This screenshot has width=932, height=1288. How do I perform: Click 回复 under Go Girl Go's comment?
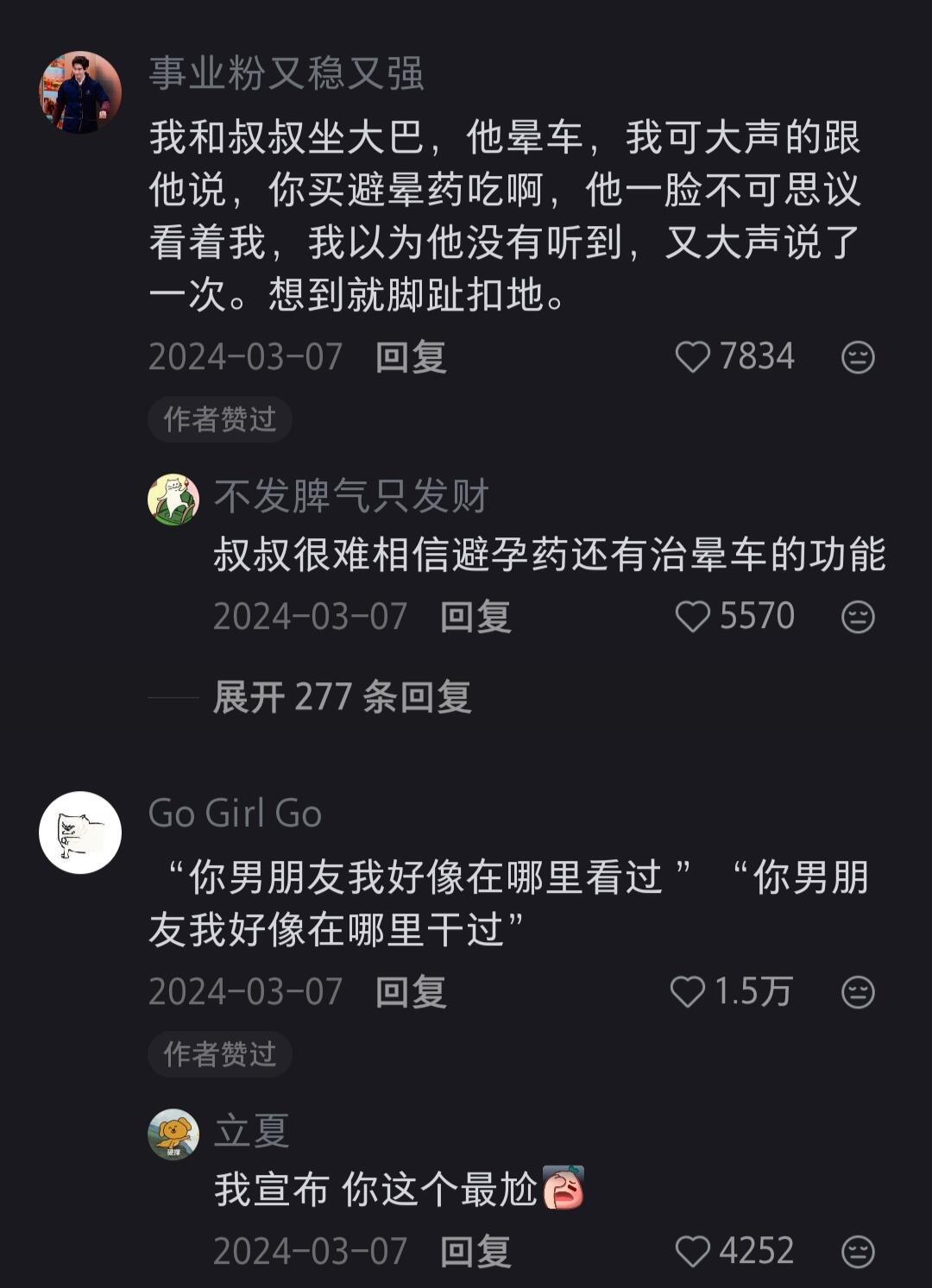click(x=412, y=992)
